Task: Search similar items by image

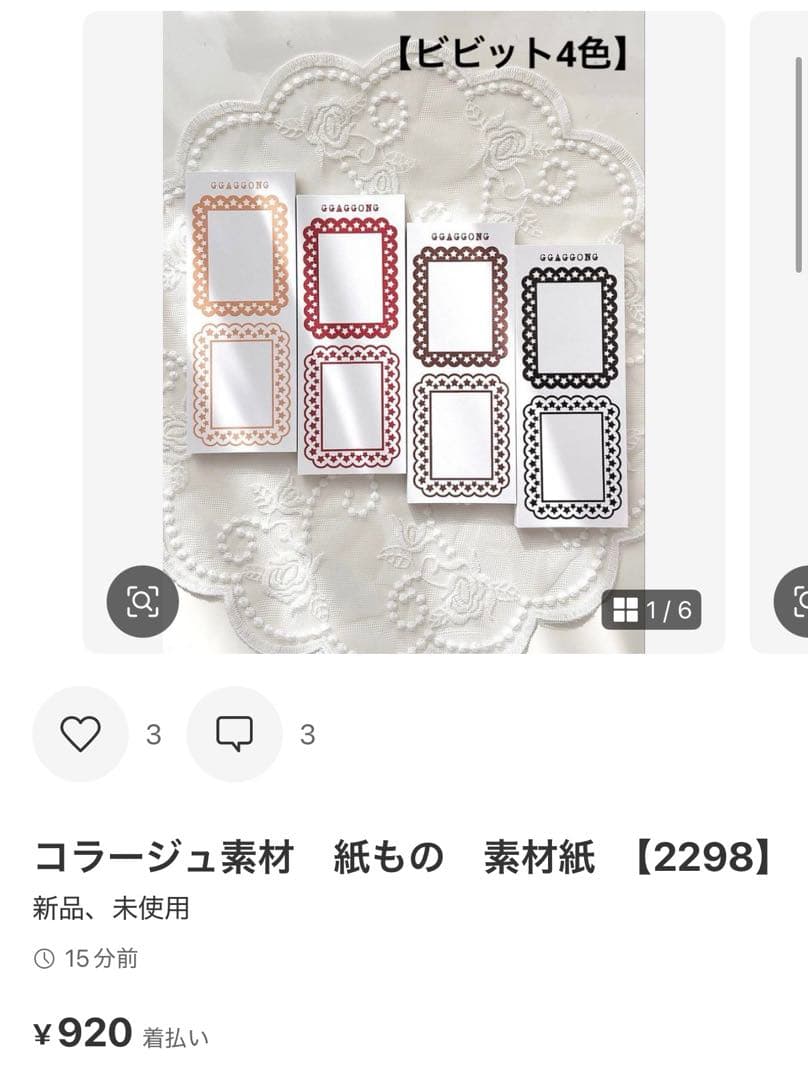Action: point(142,601)
